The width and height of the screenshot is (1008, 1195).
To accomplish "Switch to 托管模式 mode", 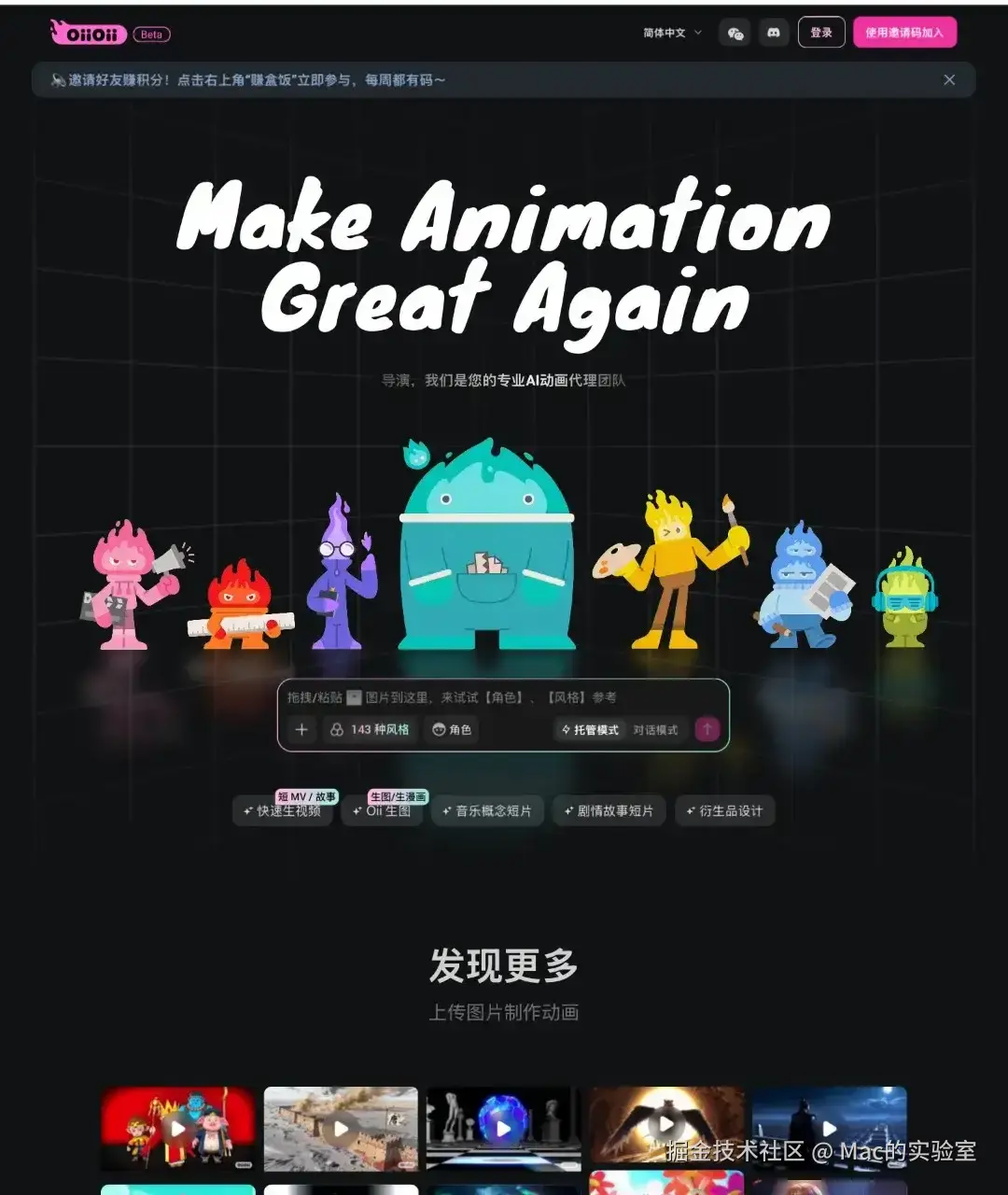I will (x=590, y=730).
